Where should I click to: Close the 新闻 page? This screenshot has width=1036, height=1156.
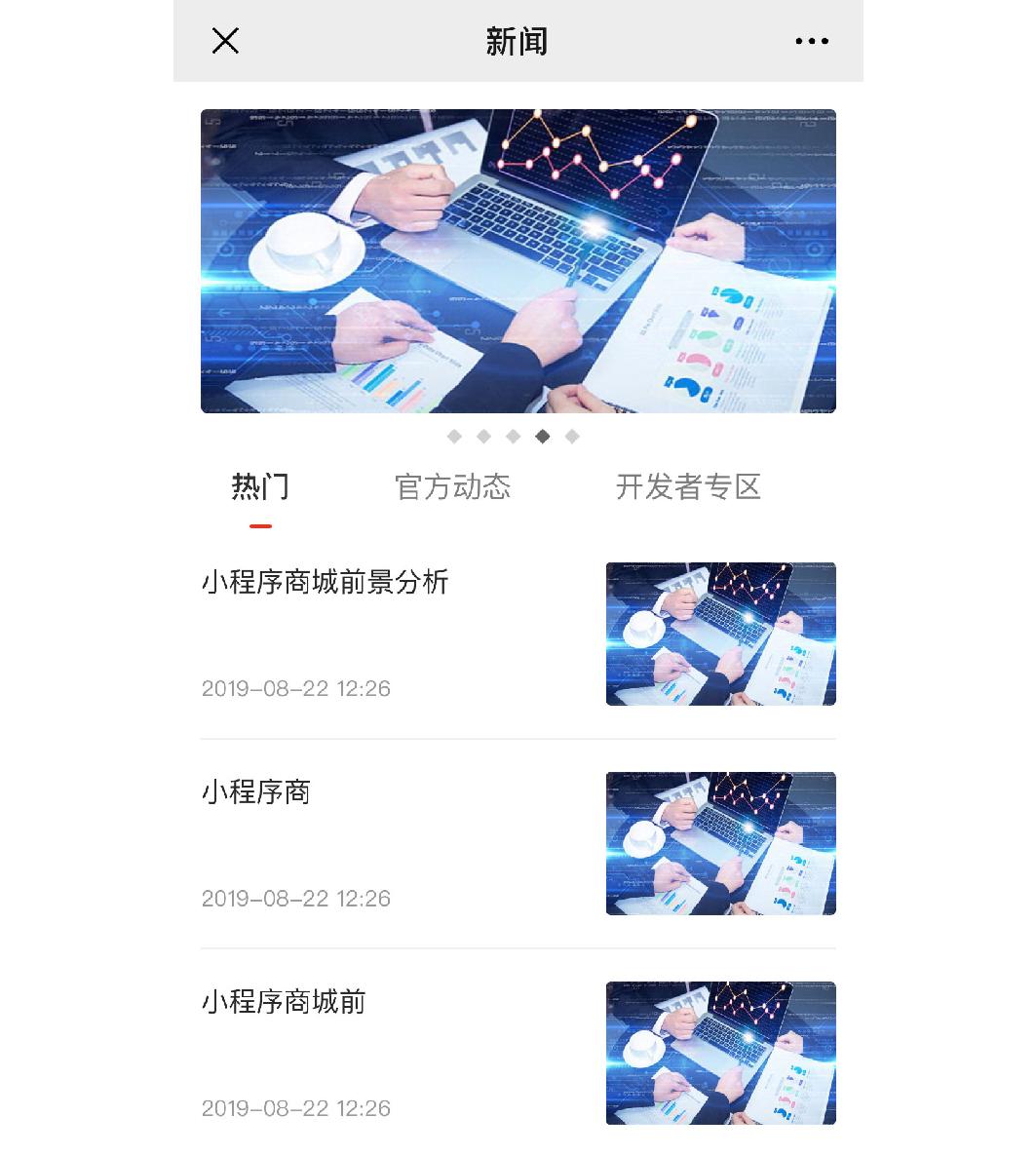point(225,41)
